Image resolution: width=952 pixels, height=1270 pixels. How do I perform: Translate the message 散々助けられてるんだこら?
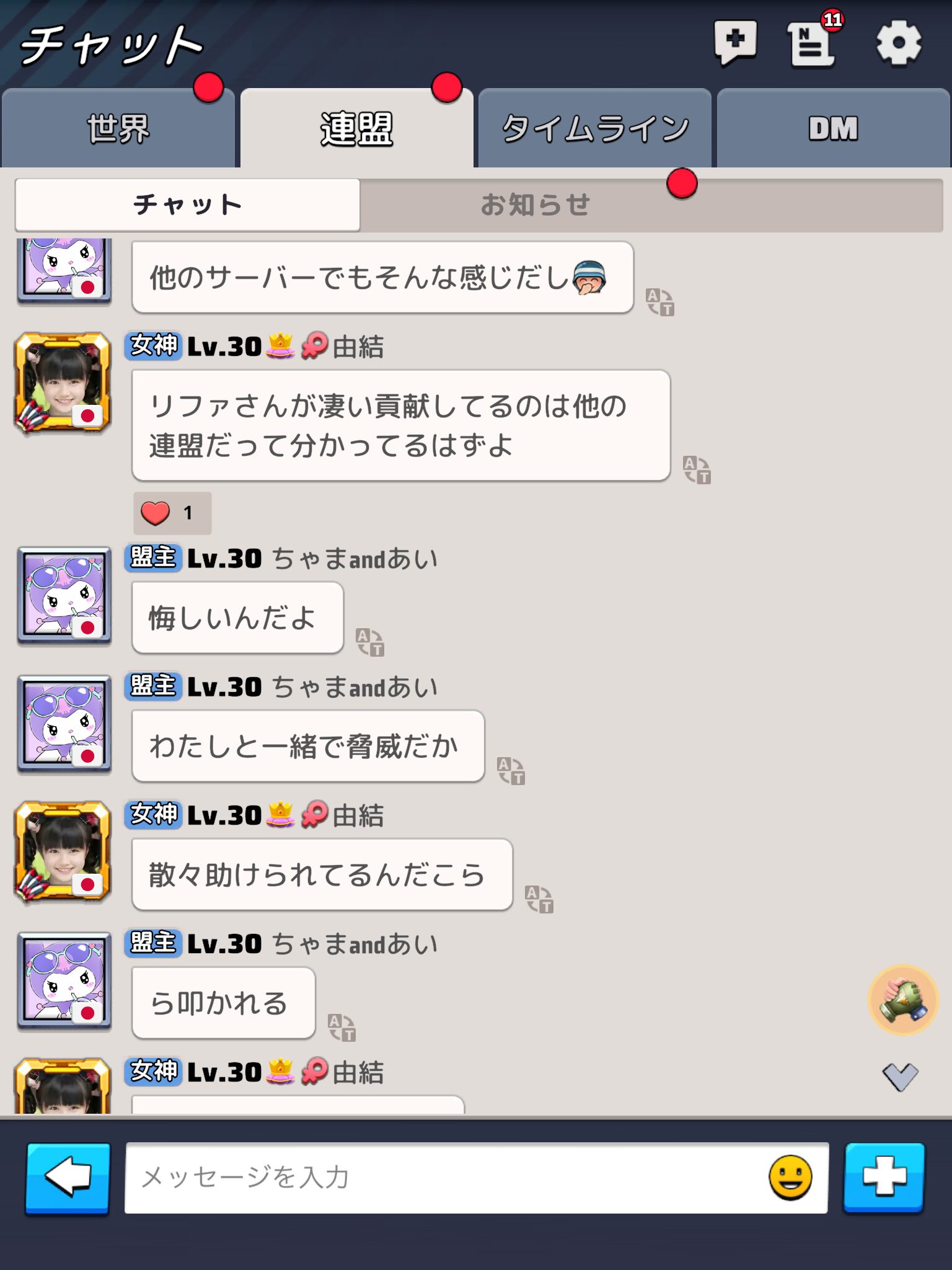pos(539,899)
